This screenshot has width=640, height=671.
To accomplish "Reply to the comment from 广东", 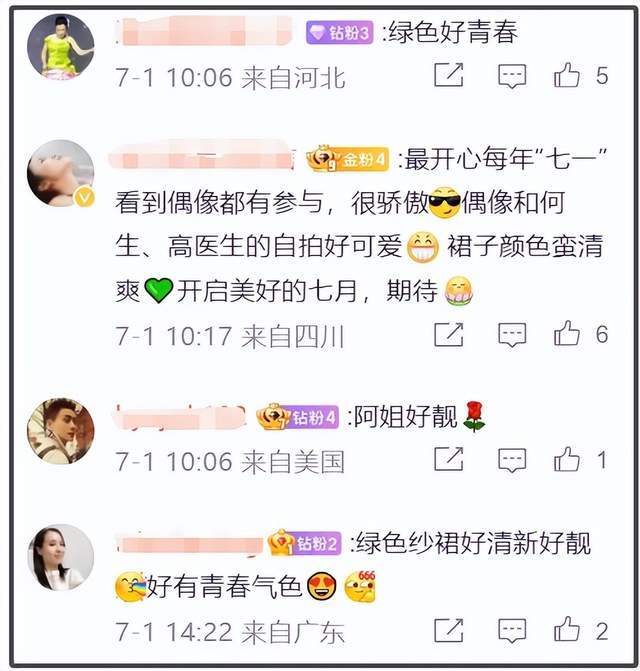I will [x=512, y=630].
